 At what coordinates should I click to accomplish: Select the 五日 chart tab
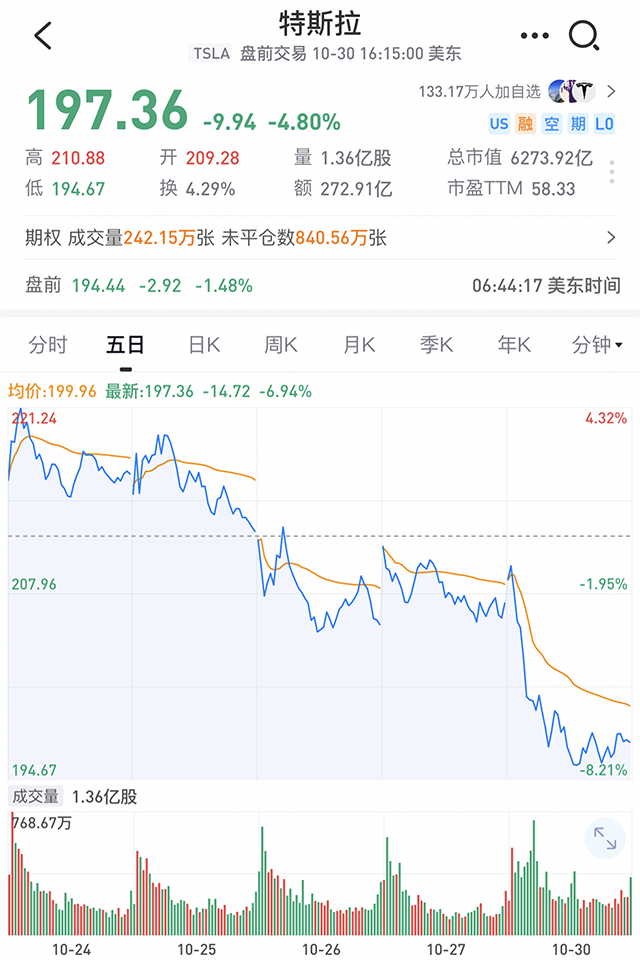126,345
